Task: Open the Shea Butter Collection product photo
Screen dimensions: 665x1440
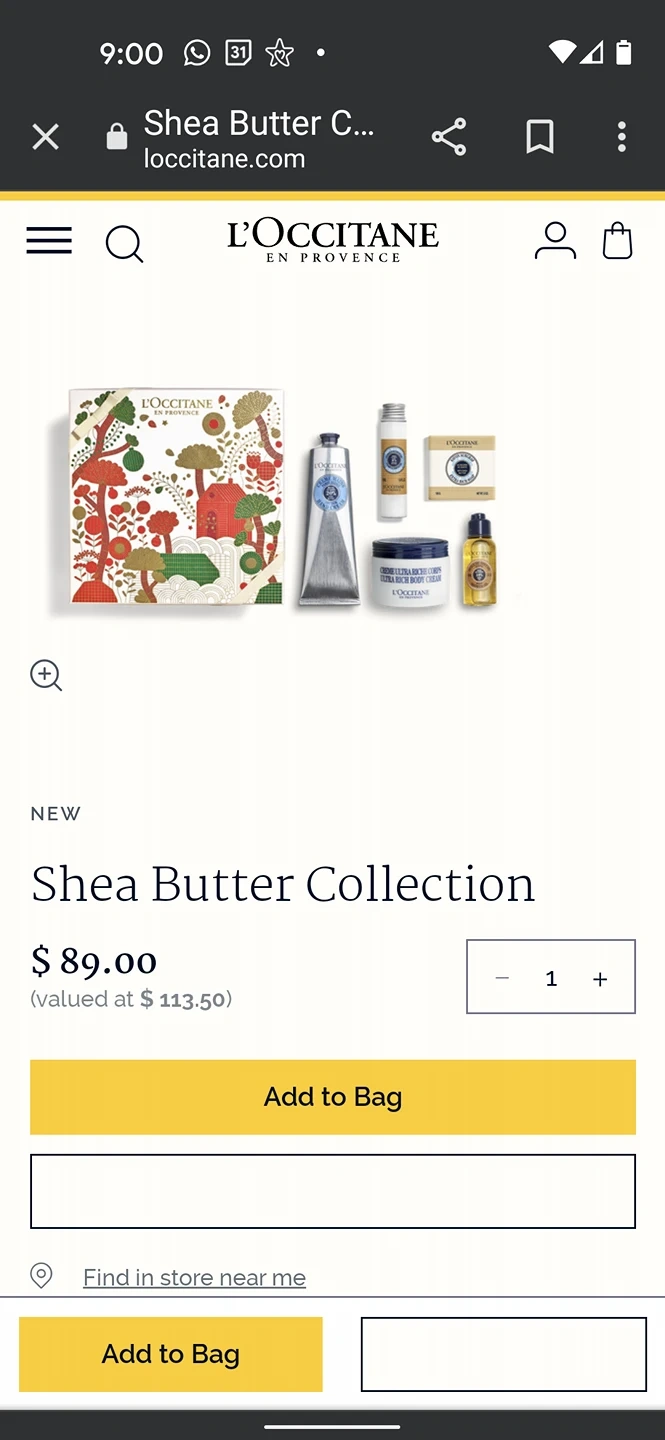Action: pos(285,497)
